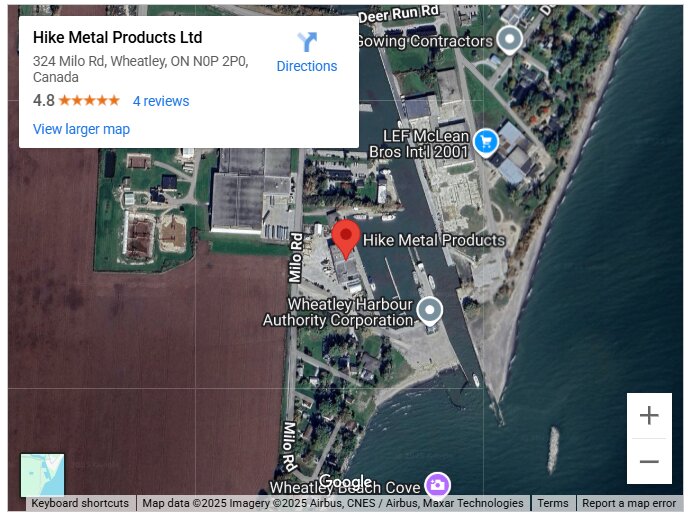Open directions to Hike Metal Products
Screen dimensions: 688x516
coord(307,52)
